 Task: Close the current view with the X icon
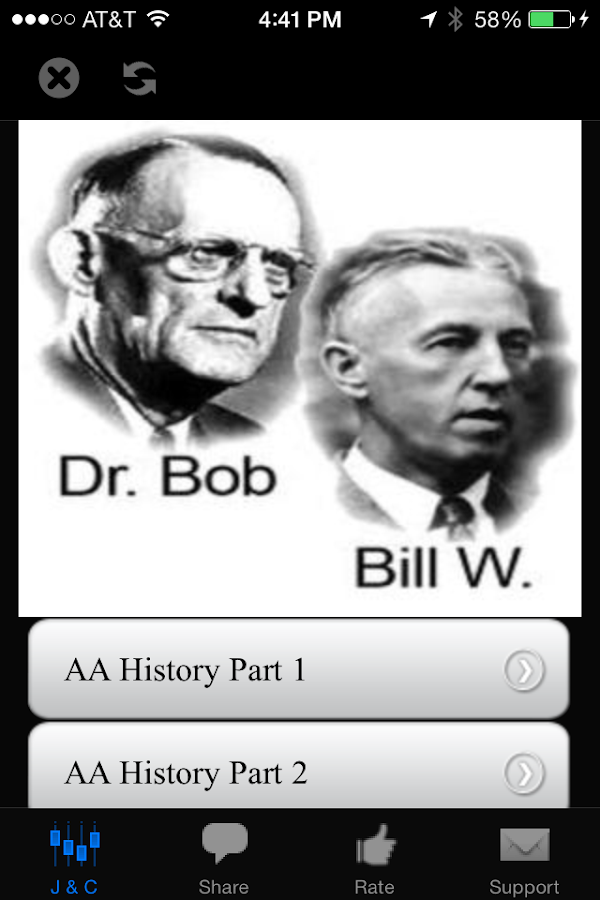click(59, 78)
